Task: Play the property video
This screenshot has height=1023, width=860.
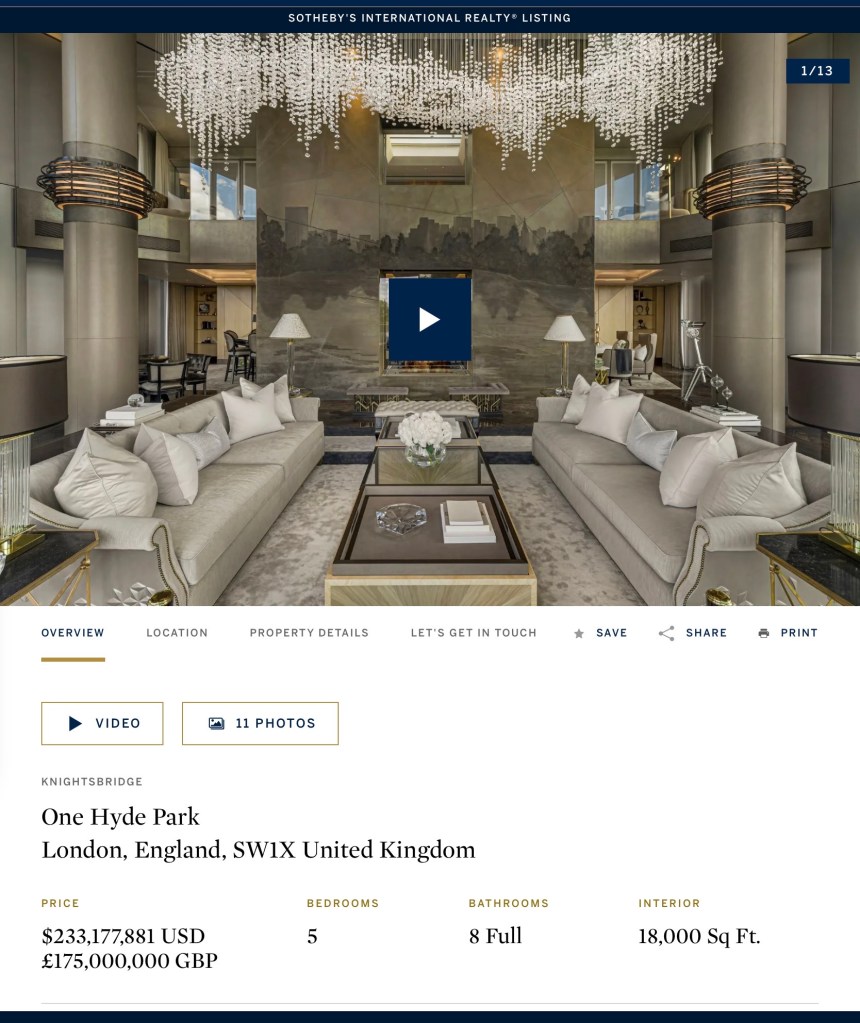Action: (429, 319)
